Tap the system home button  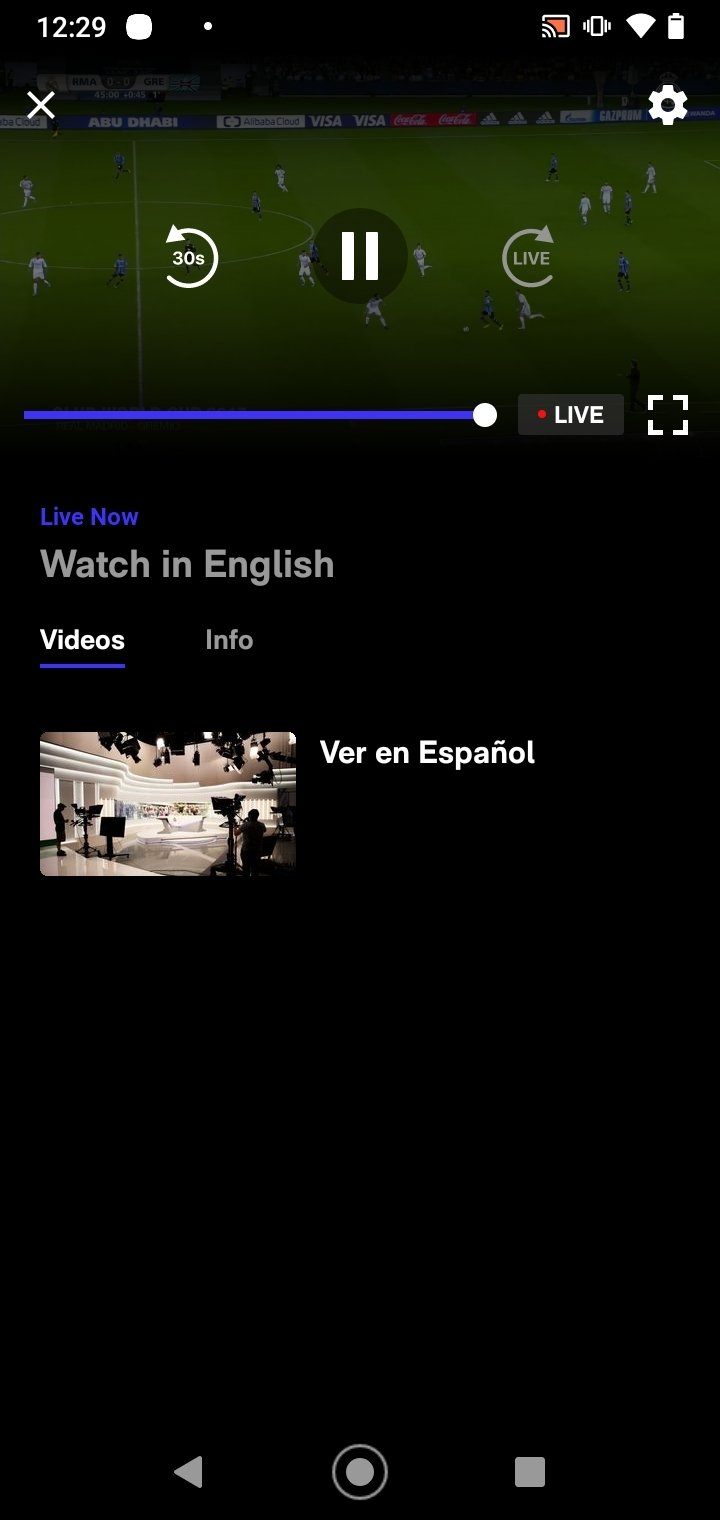pos(360,1471)
